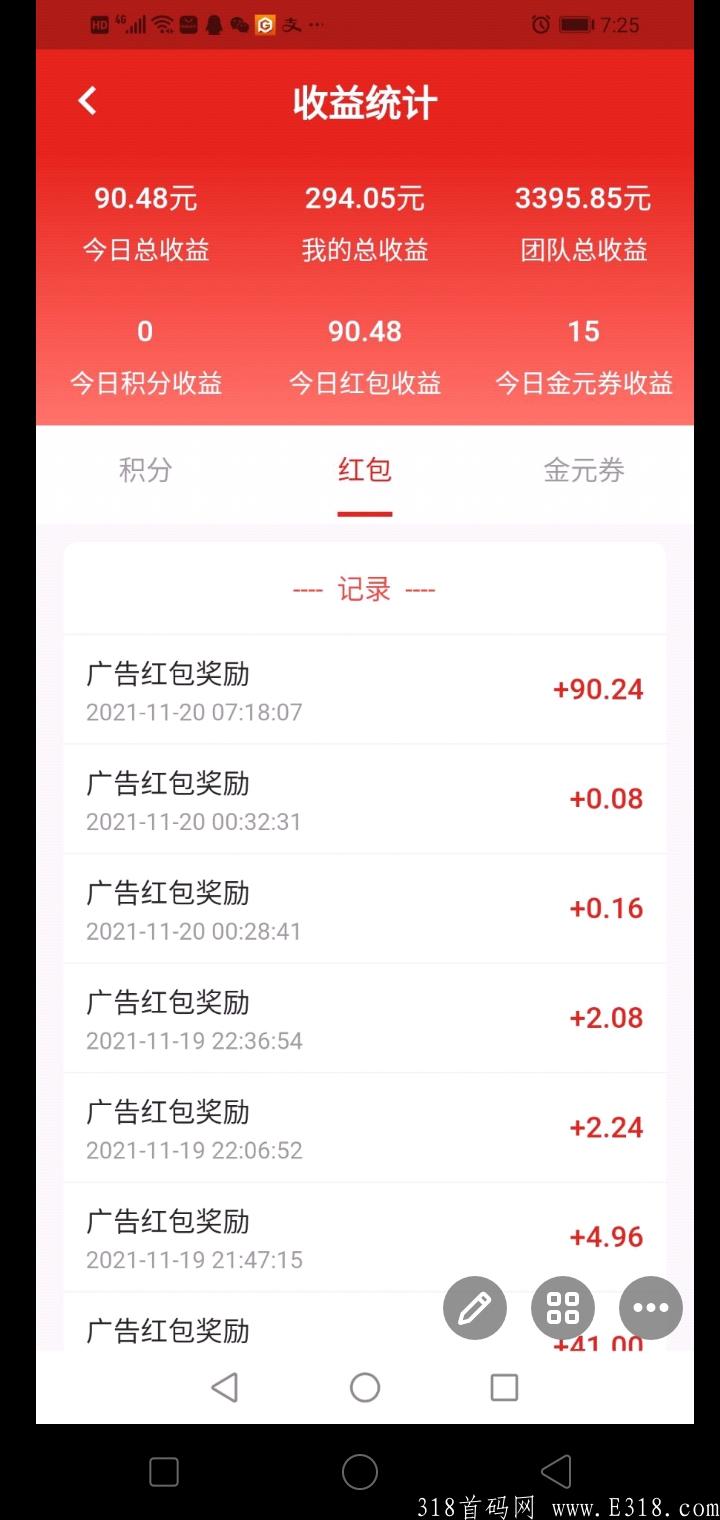
Task: Tap the grid menu floating button
Action: pos(562,1307)
